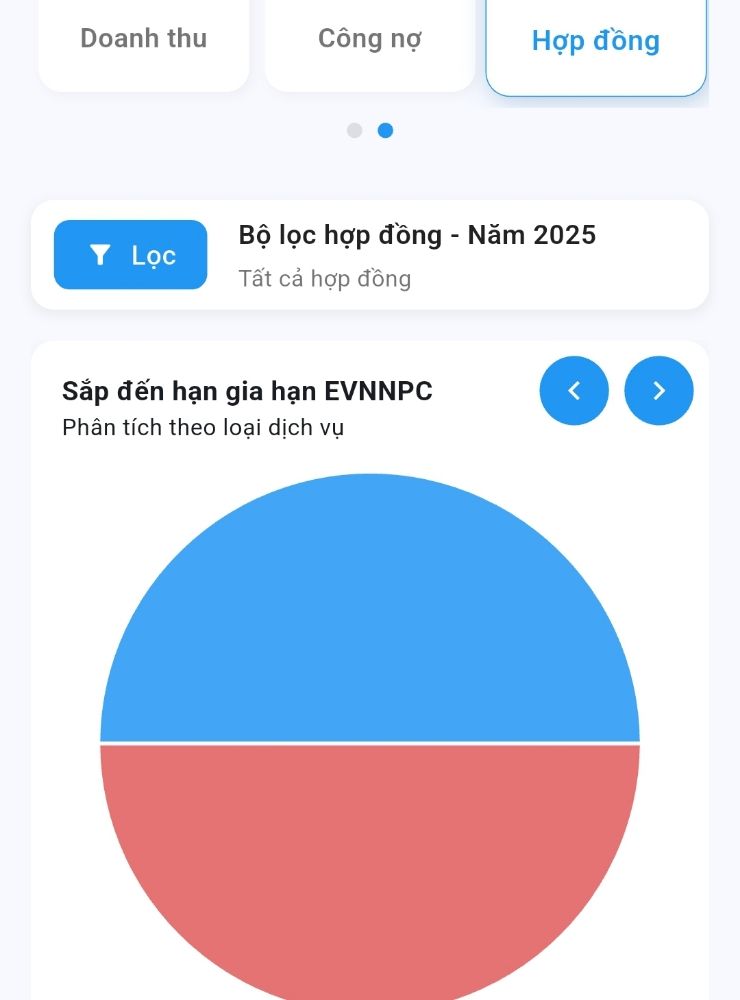Switch to the Doanh thu tab
This screenshot has height=1000, width=740.
(143, 40)
